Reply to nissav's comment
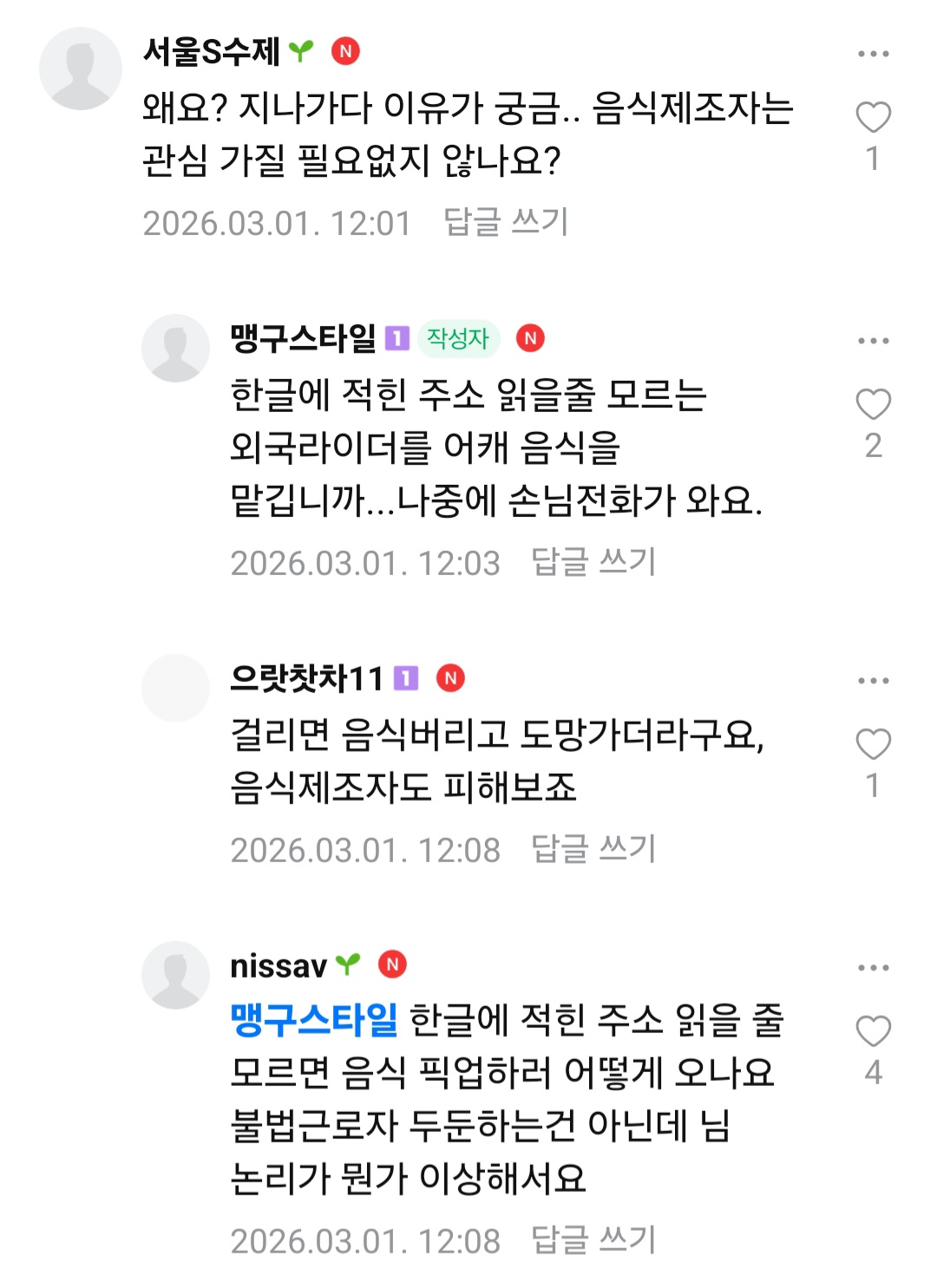937x1288 pixels. (x=593, y=1240)
